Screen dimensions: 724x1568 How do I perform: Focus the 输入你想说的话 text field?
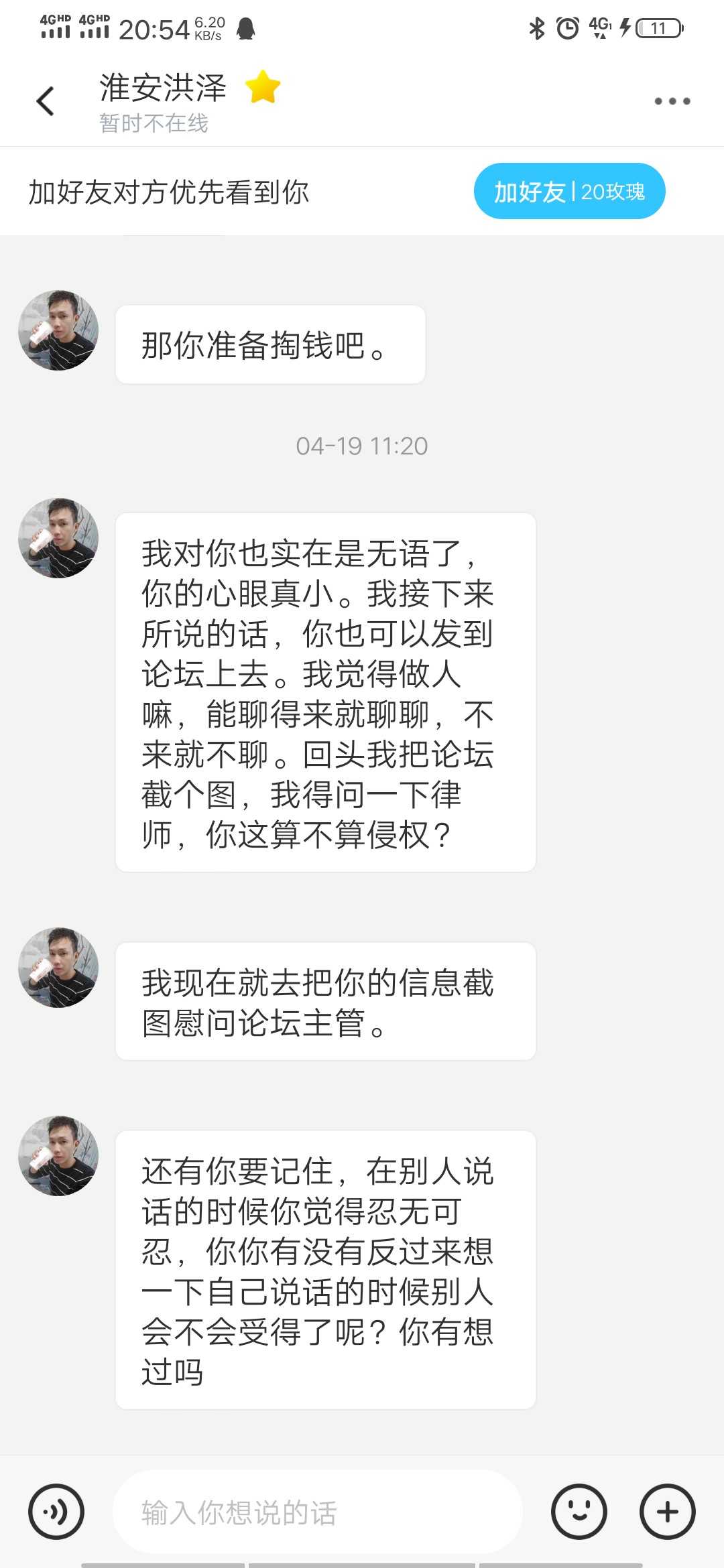click(x=318, y=1512)
